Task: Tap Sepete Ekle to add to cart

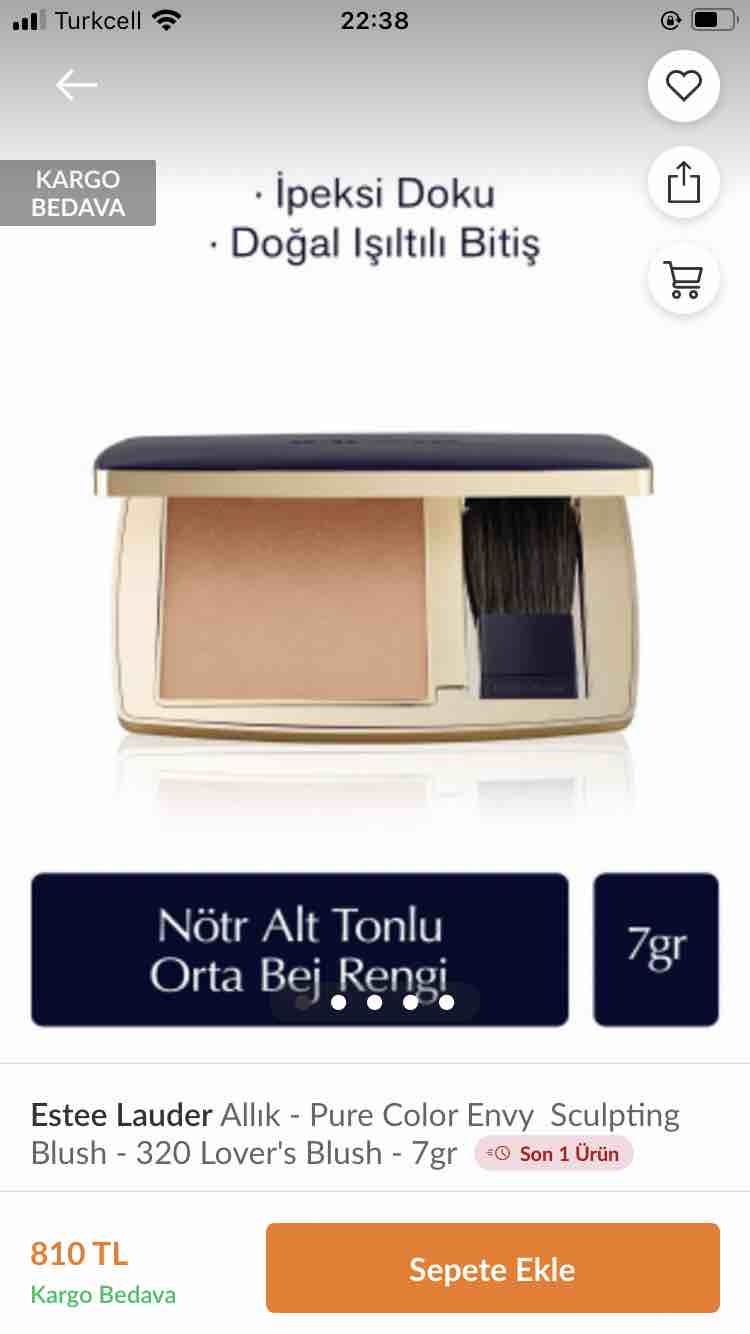Action: pyautogui.click(x=493, y=1268)
